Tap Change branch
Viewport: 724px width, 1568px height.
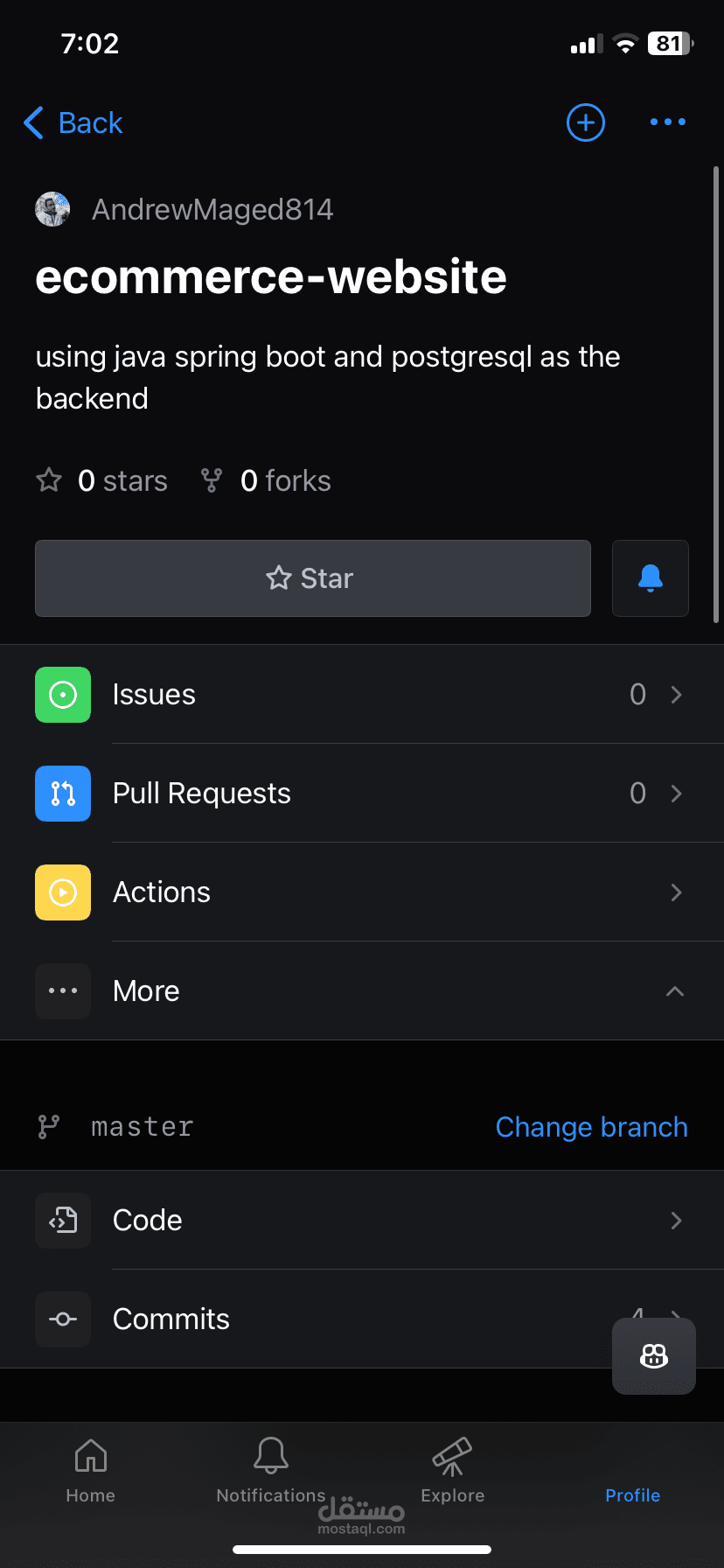pyautogui.click(x=591, y=1127)
